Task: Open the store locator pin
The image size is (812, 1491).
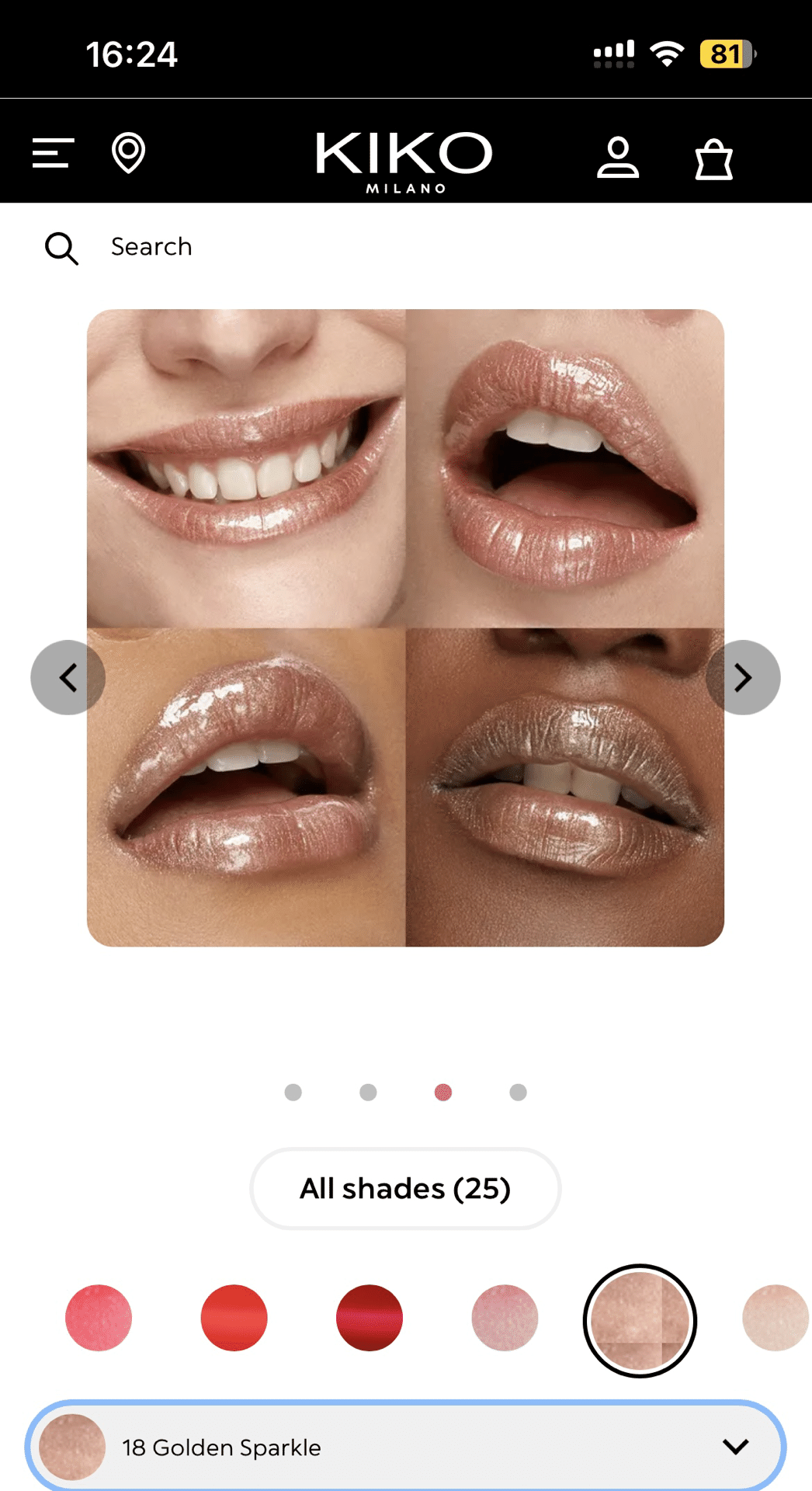Action: tap(128, 153)
